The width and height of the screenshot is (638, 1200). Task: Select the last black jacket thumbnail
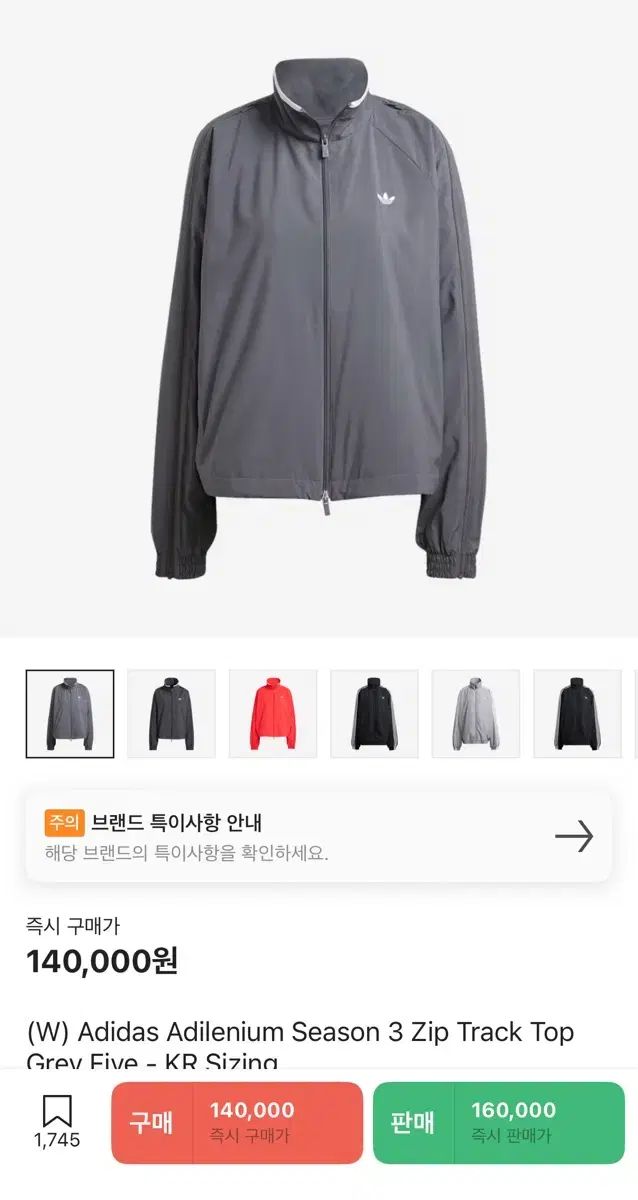577,714
